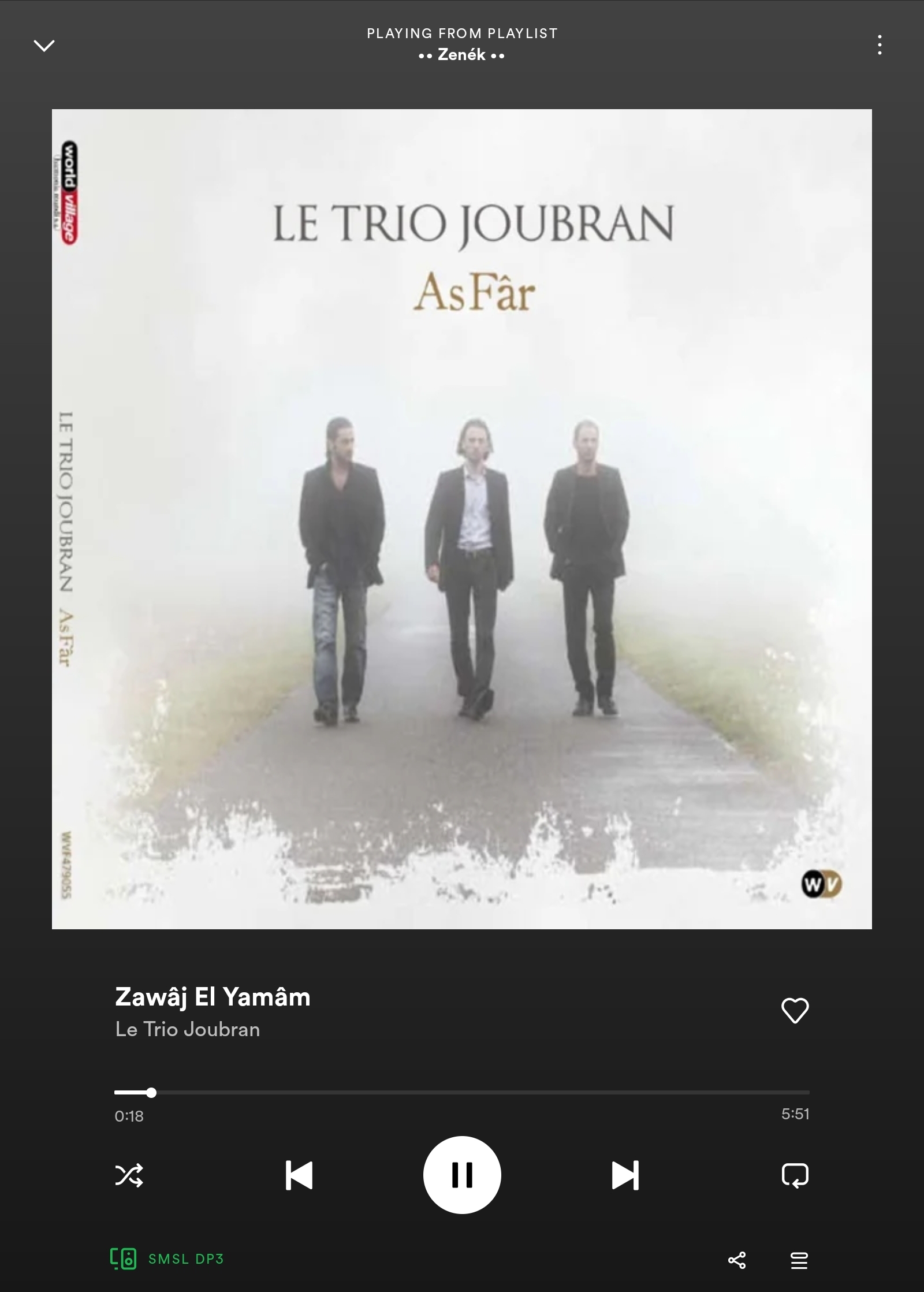Toggle repeat mode

point(795,1175)
